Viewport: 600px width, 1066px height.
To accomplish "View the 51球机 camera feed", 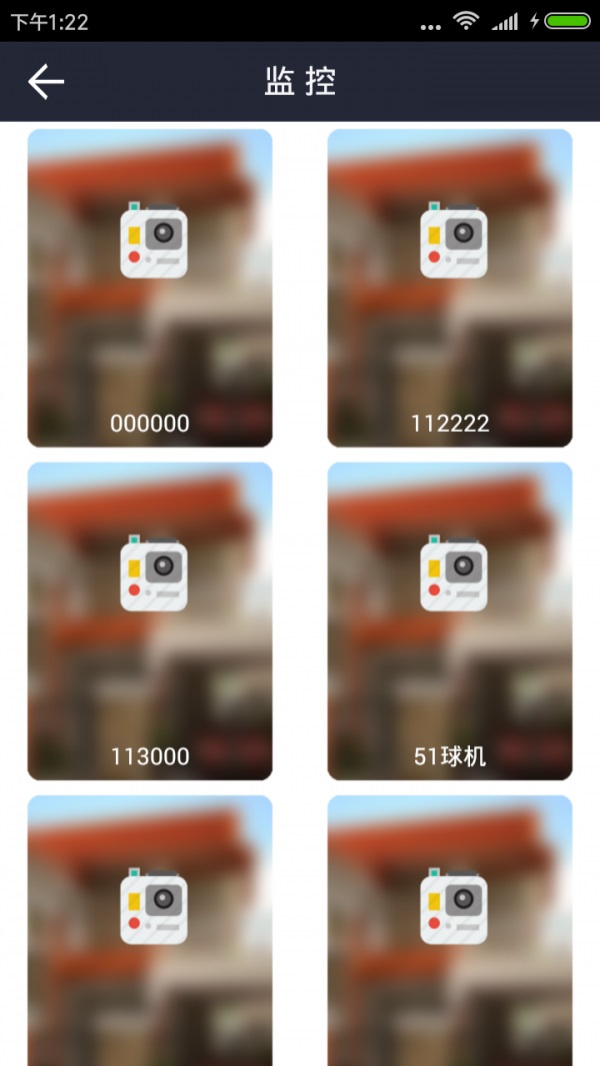I will coord(450,621).
